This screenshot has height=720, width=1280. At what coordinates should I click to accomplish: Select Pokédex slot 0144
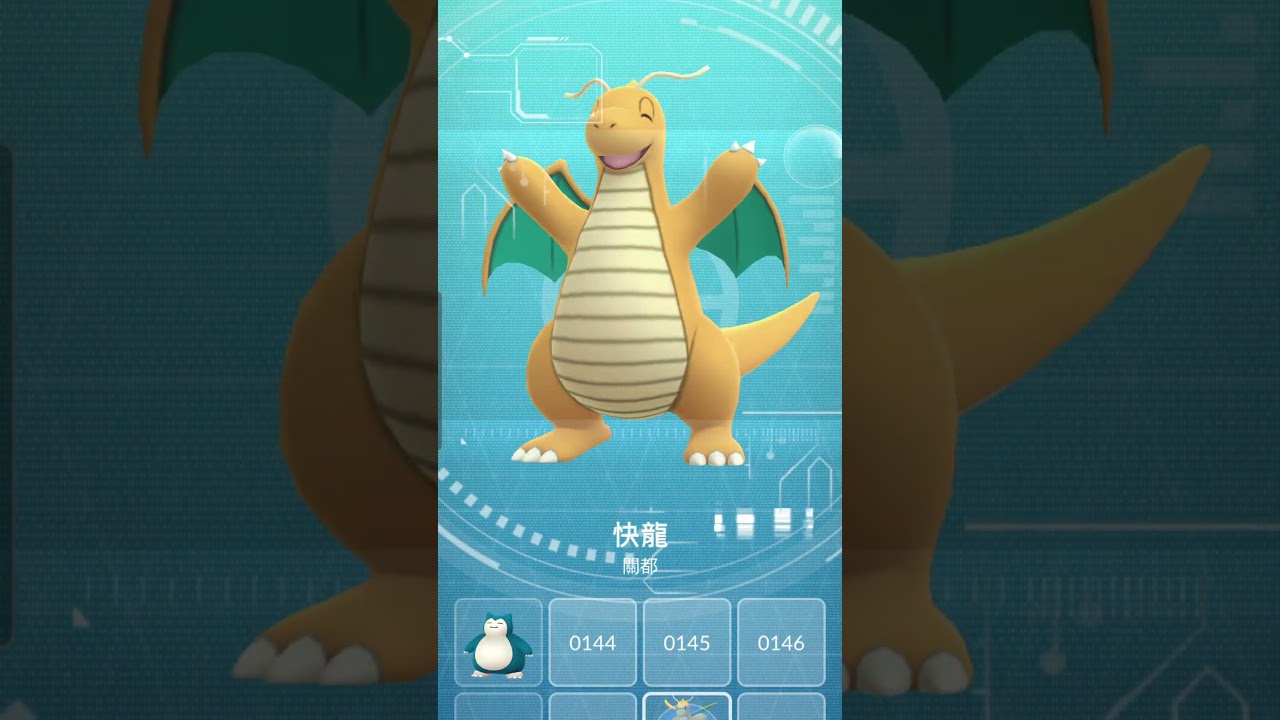coord(592,642)
